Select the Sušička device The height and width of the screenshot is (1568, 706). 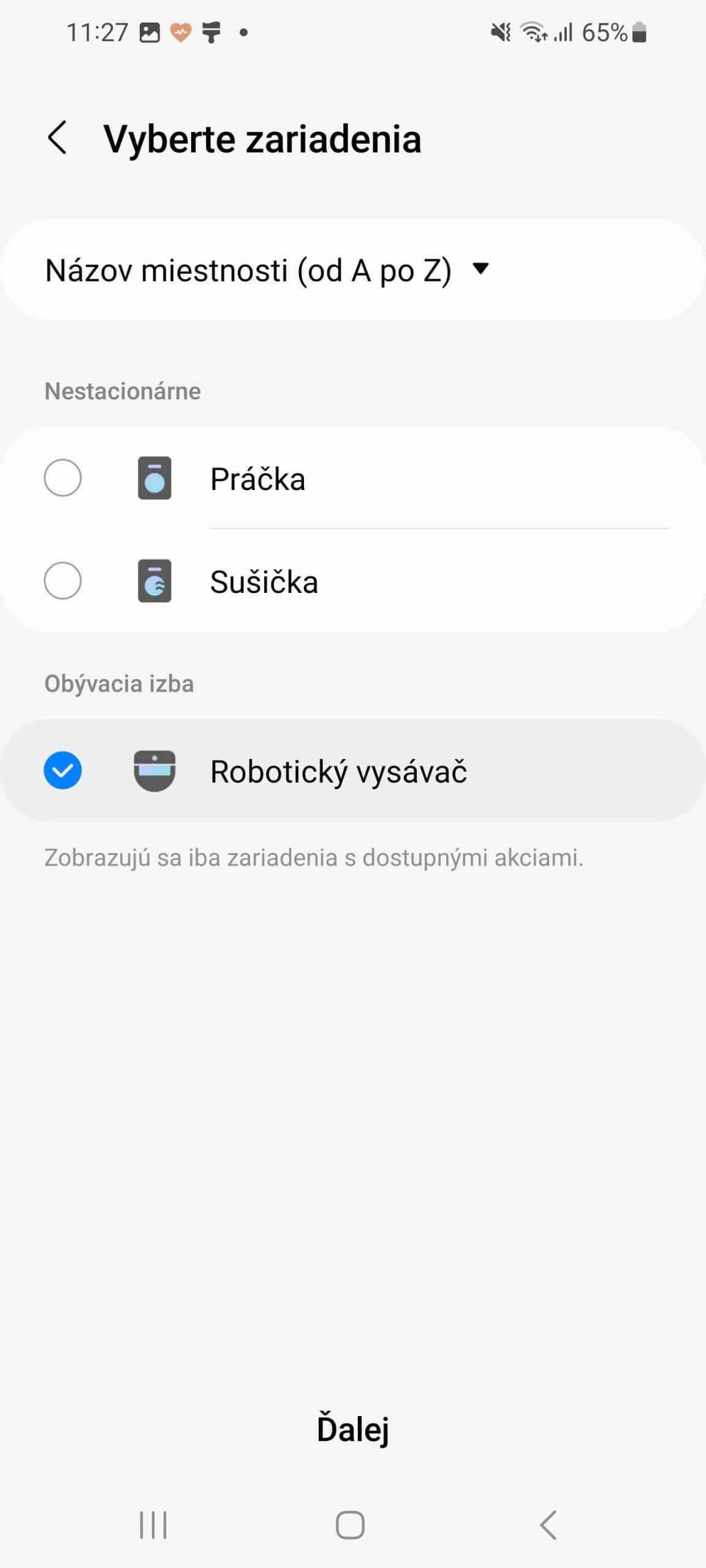pyautogui.click(x=63, y=581)
